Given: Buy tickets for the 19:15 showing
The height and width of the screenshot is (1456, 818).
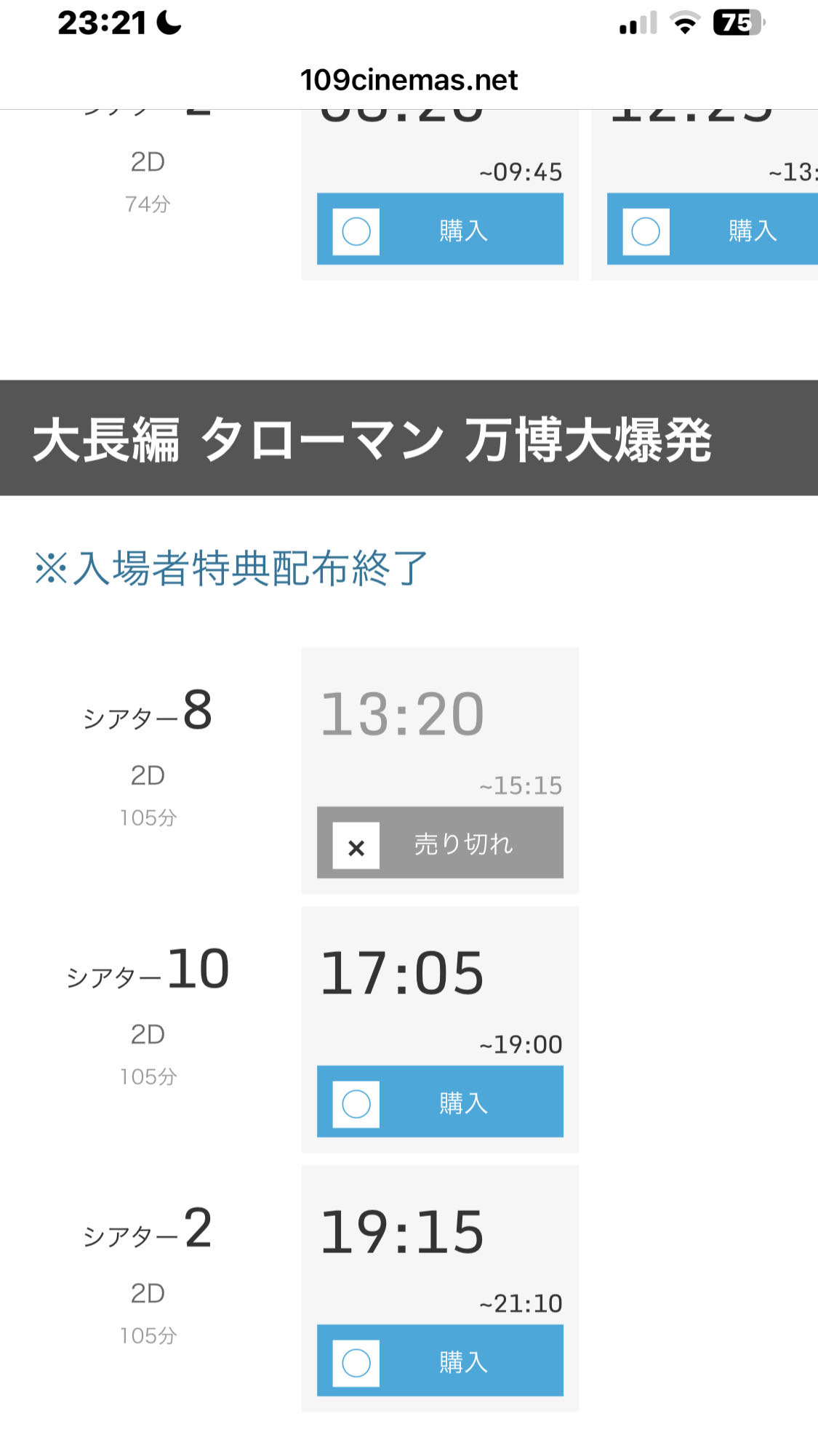Looking at the screenshot, I should (440, 1360).
